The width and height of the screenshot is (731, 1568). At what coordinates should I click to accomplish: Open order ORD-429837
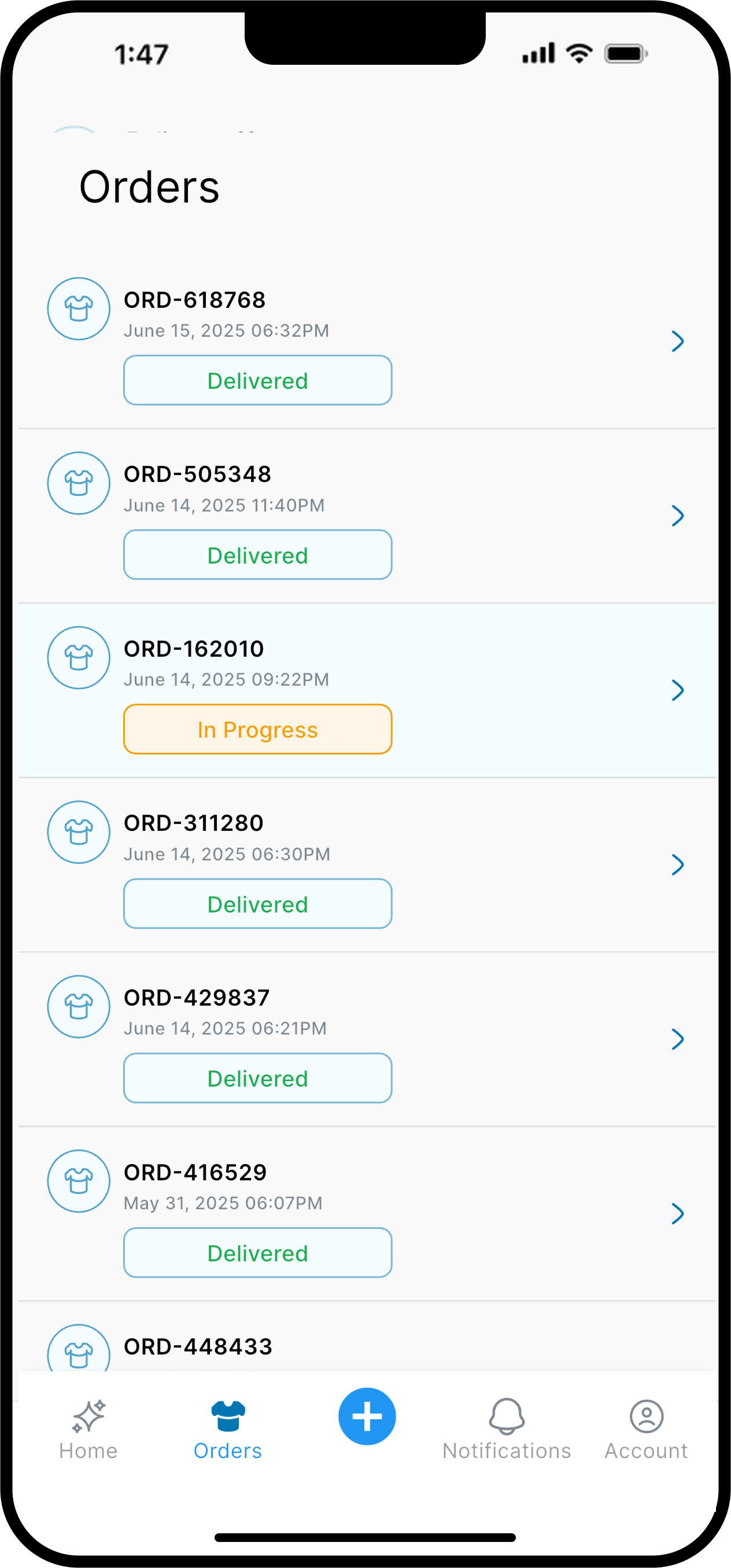[367, 1040]
